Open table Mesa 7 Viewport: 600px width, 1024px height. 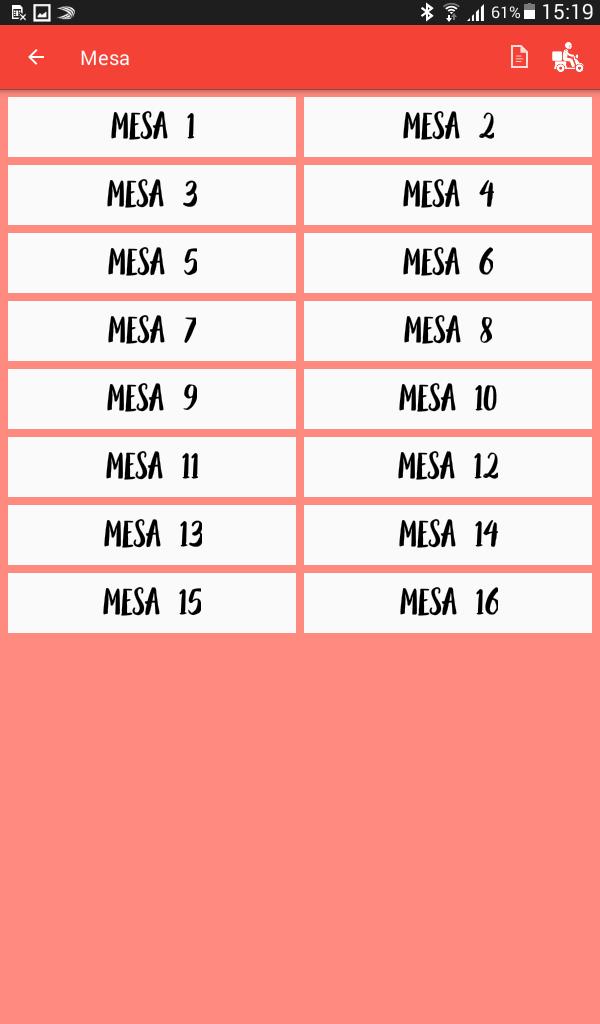click(x=152, y=331)
